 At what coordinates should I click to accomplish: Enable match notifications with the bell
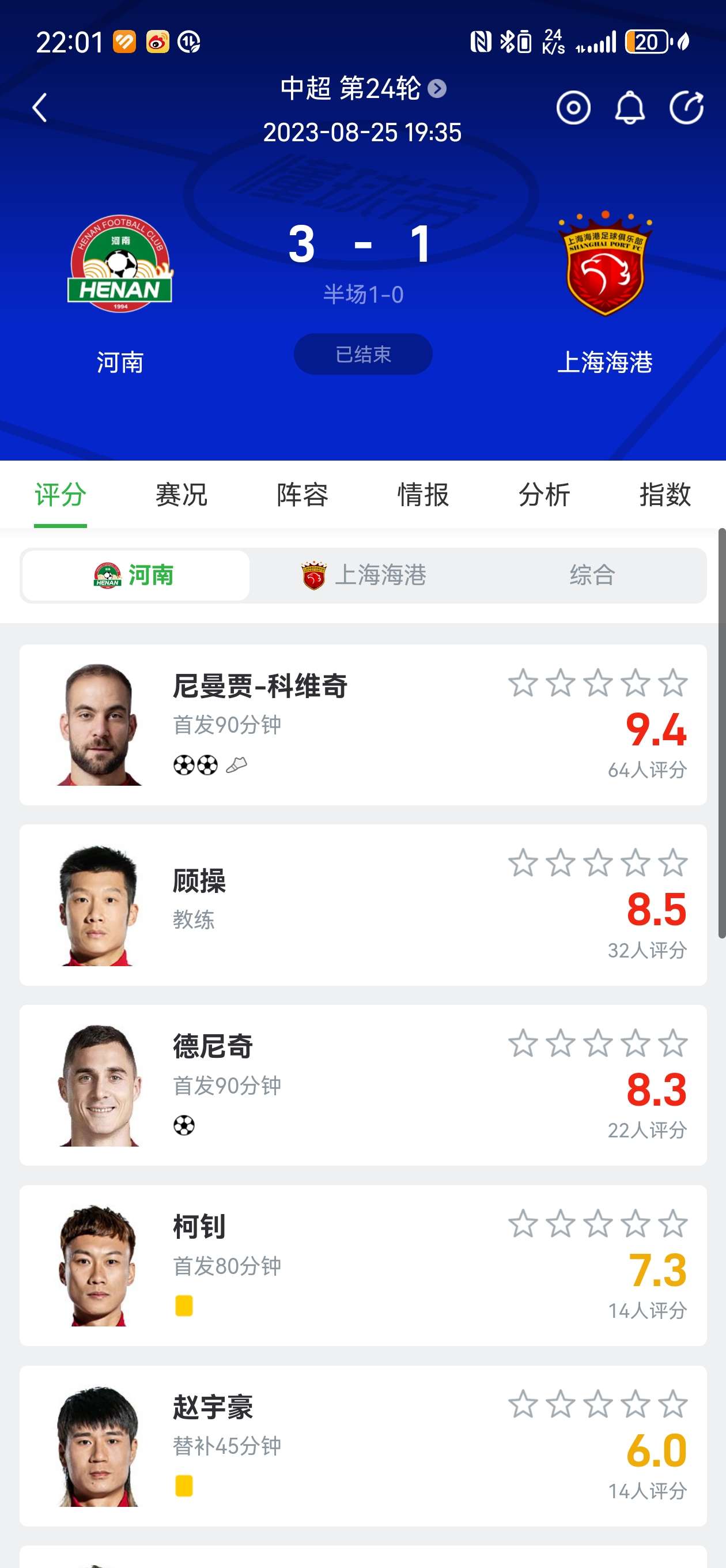pyautogui.click(x=629, y=108)
